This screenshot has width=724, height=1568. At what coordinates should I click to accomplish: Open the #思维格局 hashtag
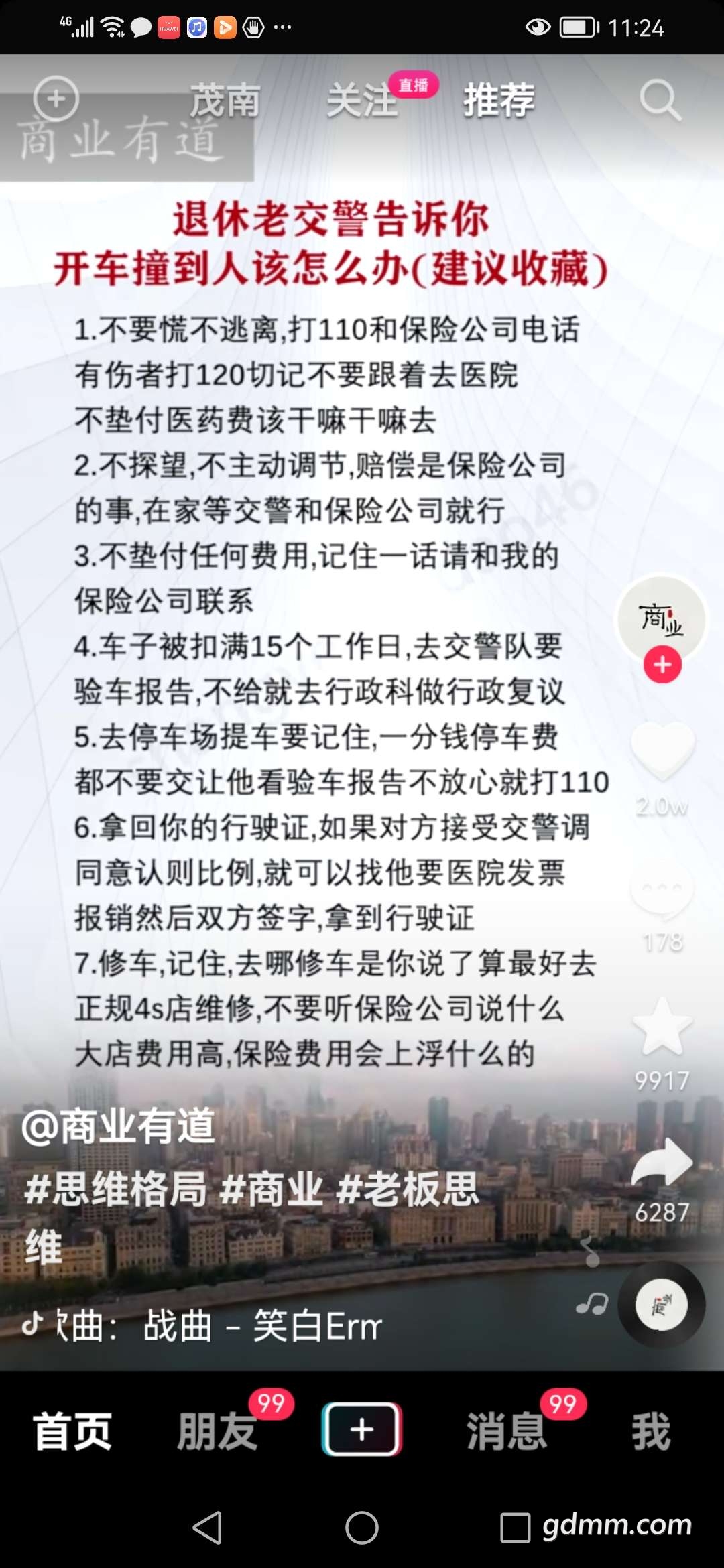point(115,1190)
